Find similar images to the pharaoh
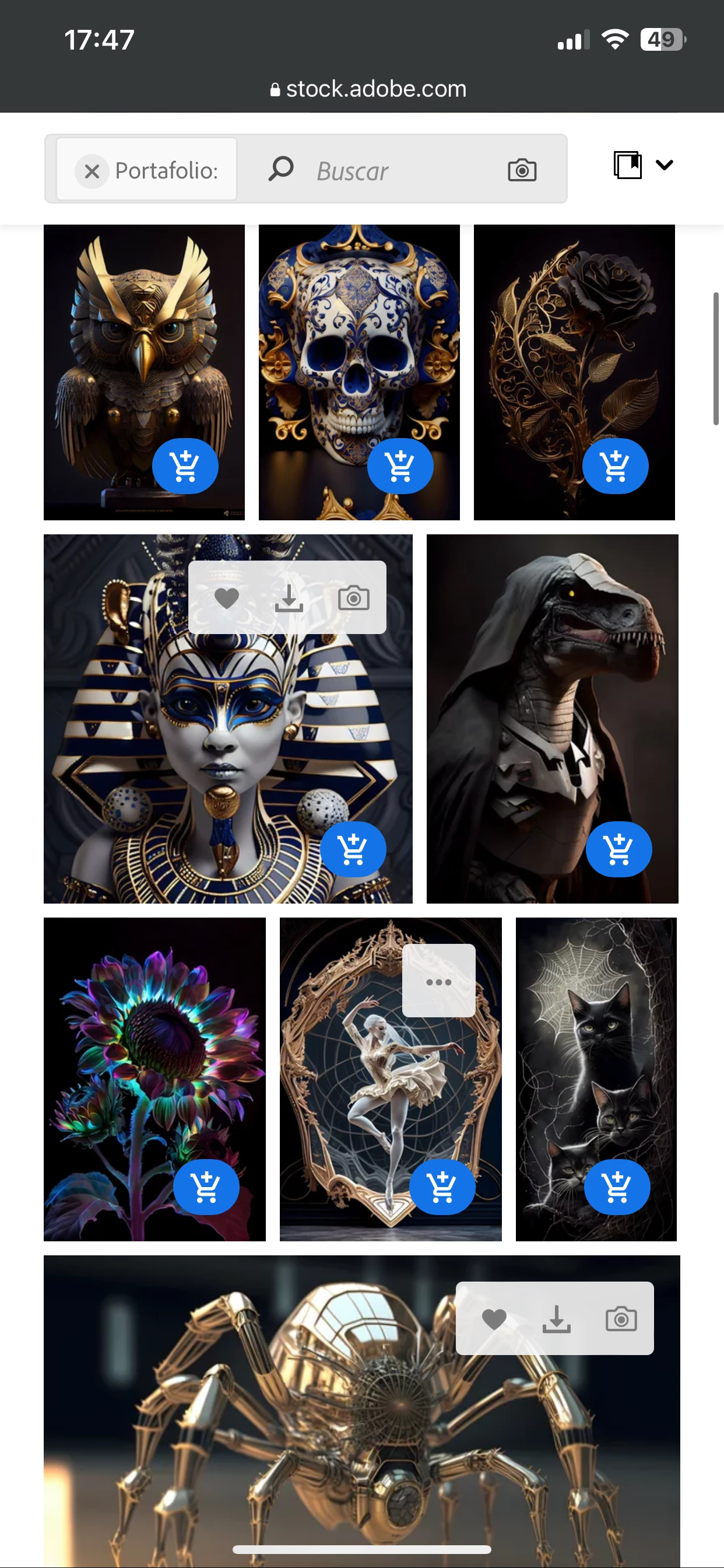This screenshot has height=1568, width=724. (353, 598)
